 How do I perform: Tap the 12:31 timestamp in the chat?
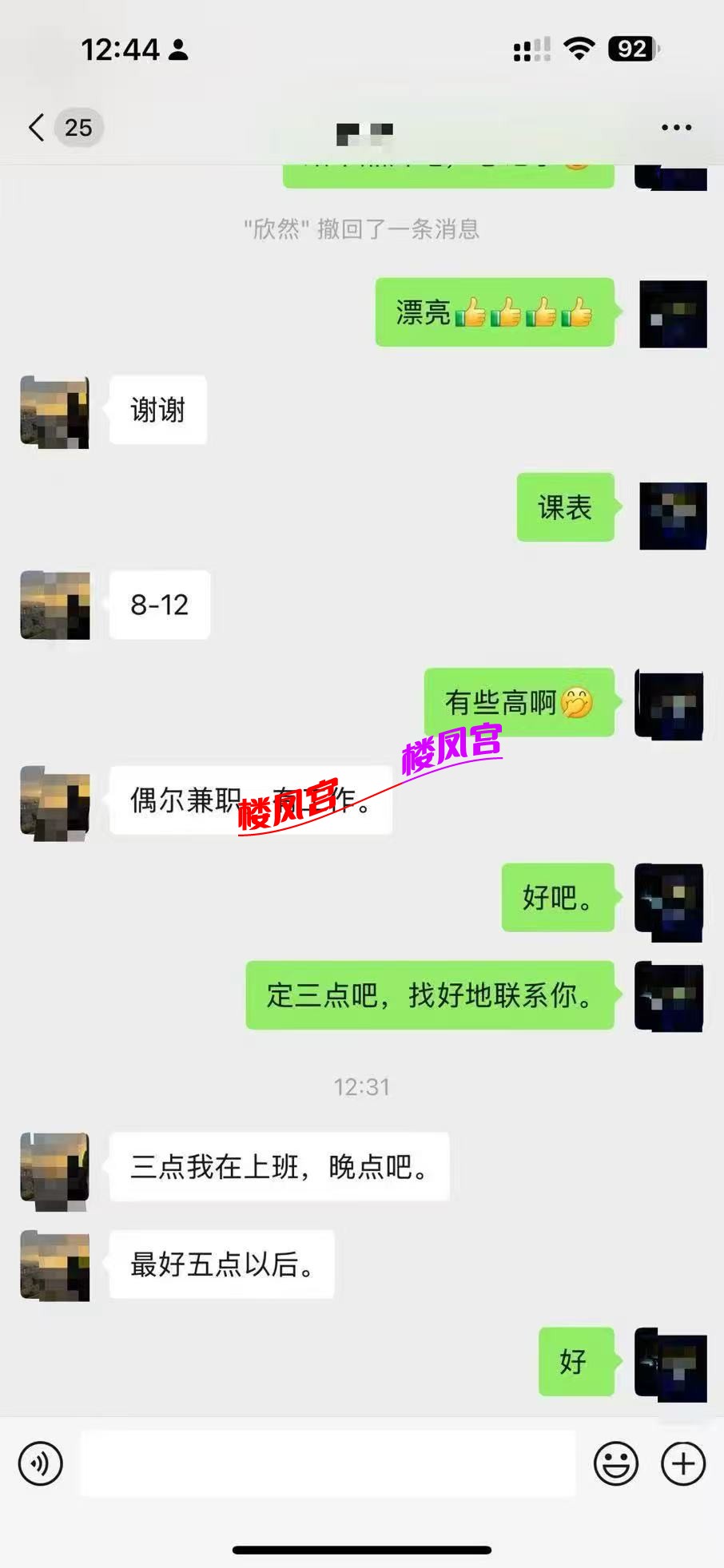361,1086
